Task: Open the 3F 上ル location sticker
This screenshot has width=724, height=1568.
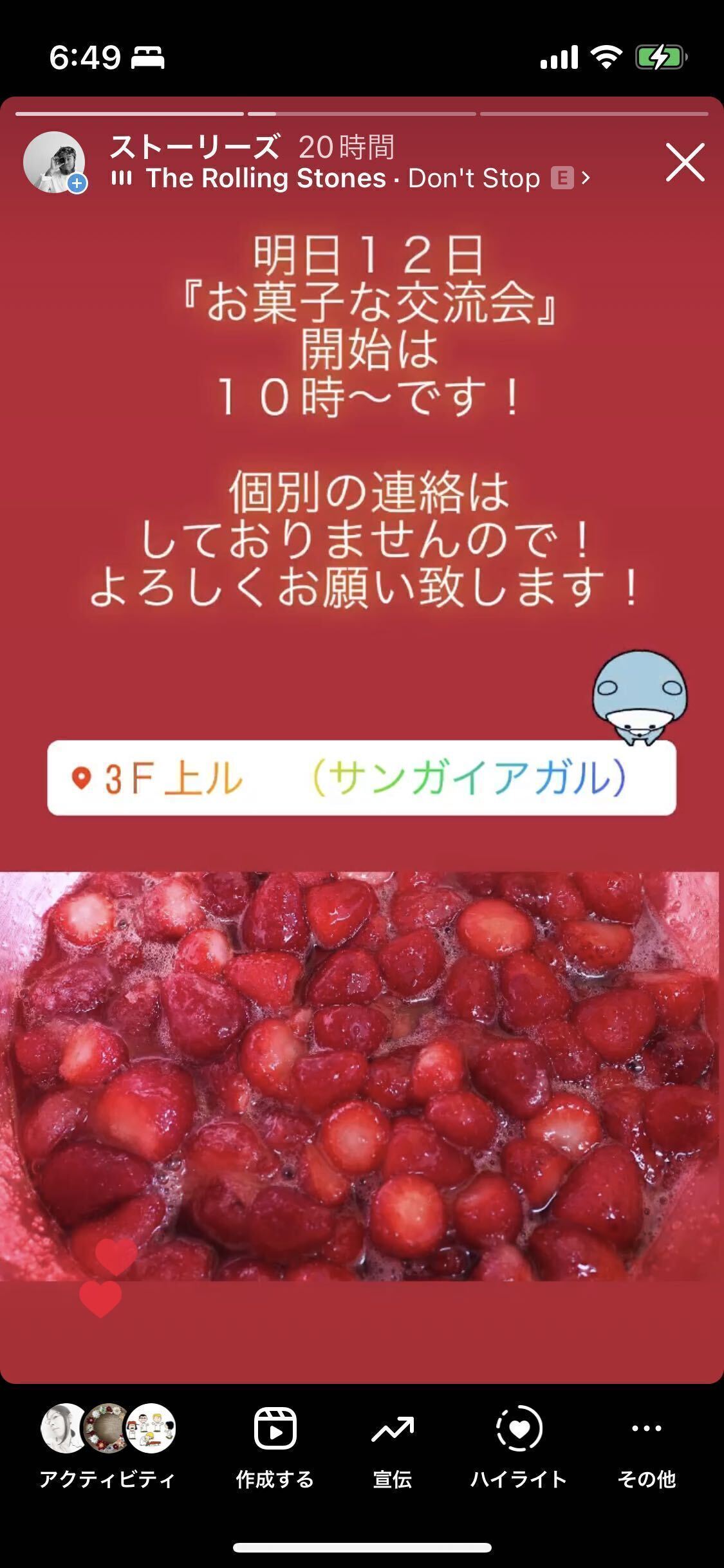Action: pyautogui.click(x=361, y=778)
